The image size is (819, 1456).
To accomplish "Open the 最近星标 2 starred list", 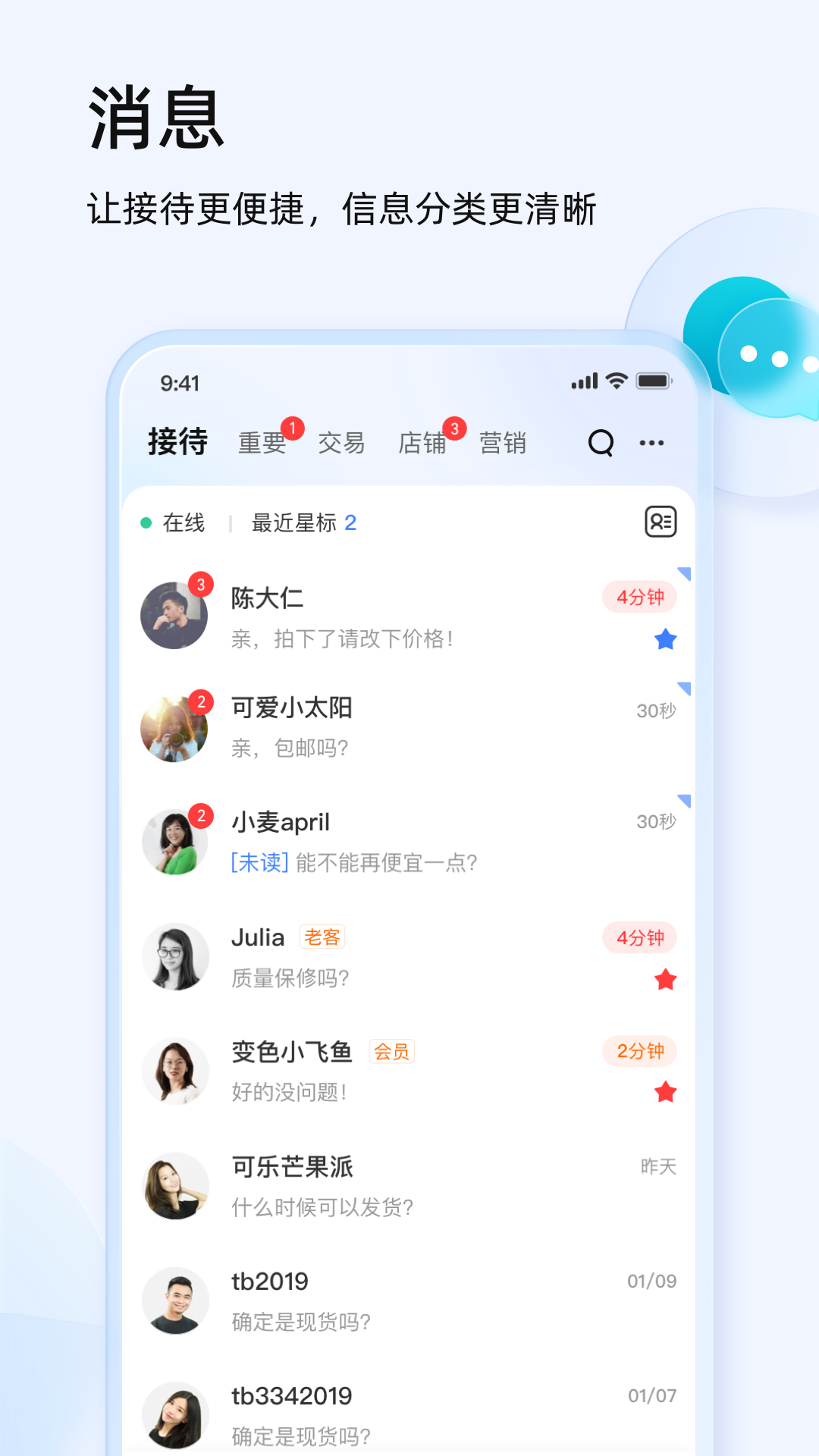I will click(302, 522).
